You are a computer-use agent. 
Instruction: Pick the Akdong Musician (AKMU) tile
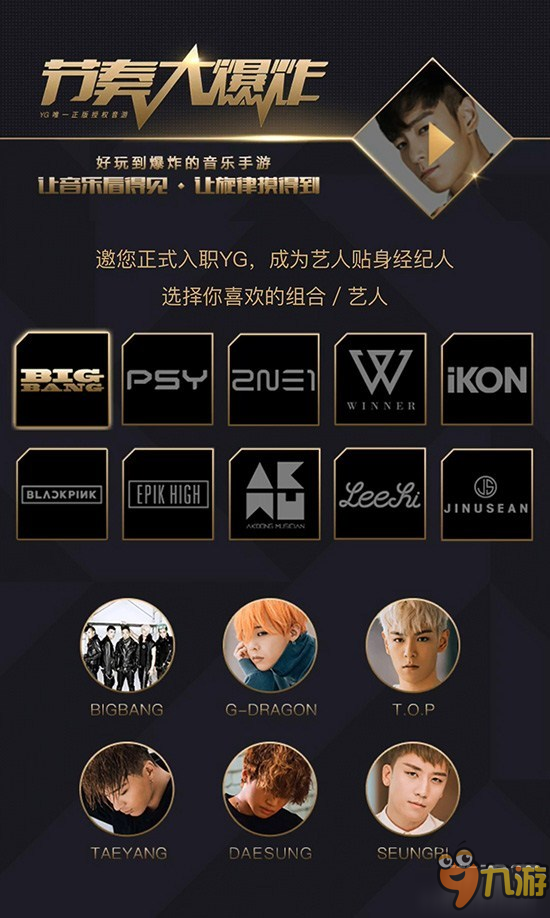click(274, 494)
